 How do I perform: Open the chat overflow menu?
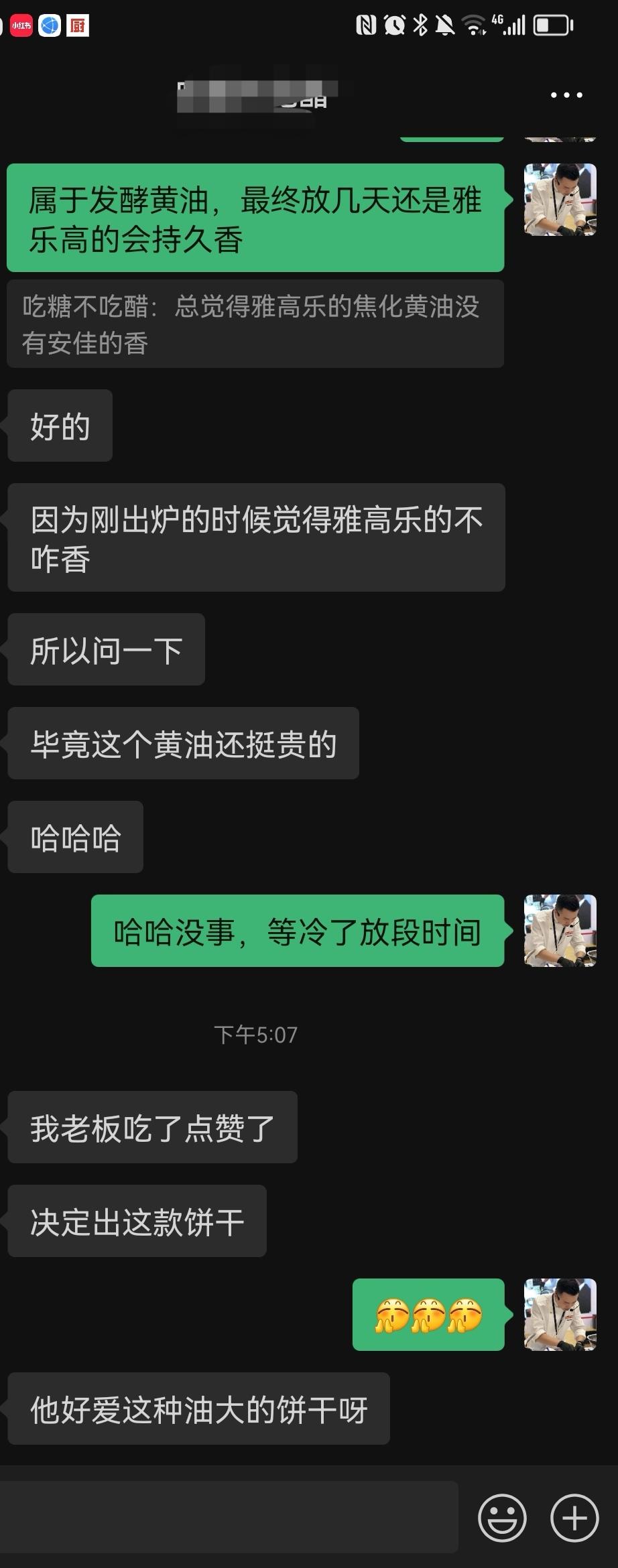566,95
